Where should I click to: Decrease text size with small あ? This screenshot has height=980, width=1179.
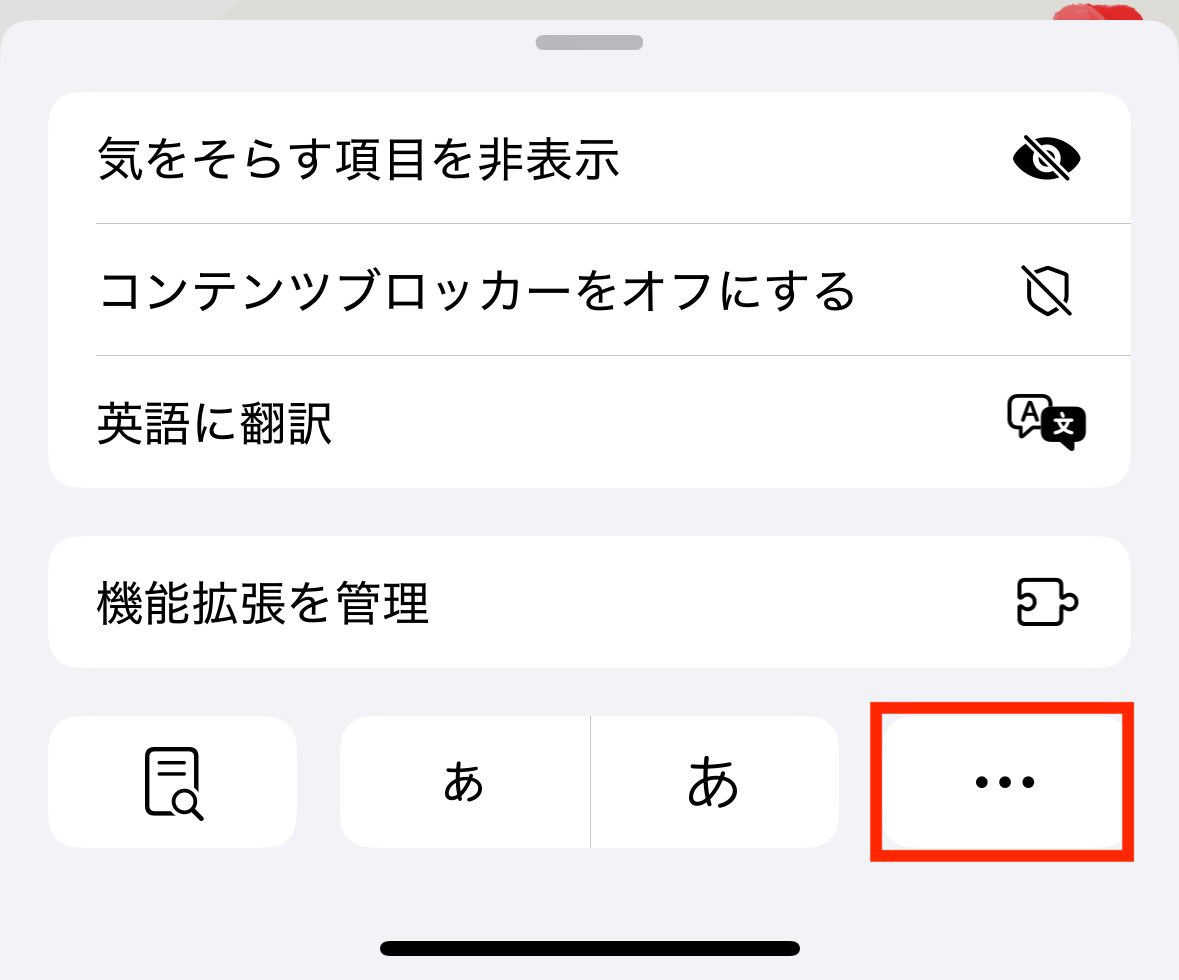465,782
